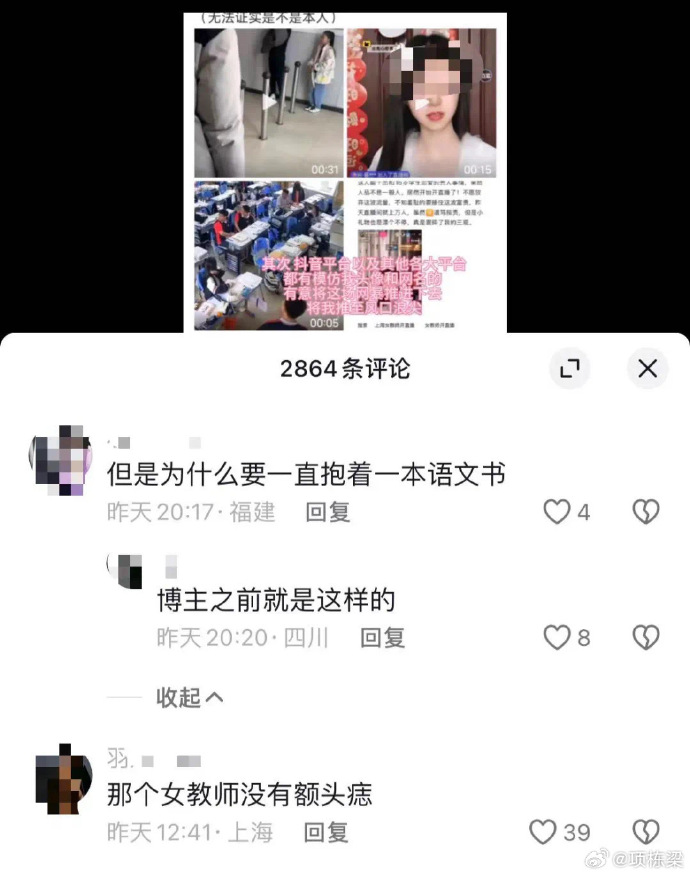The width and height of the screenshot is (690, 875).
Task: Collapse replies with 收起
Action: click(x=190, y=698)
